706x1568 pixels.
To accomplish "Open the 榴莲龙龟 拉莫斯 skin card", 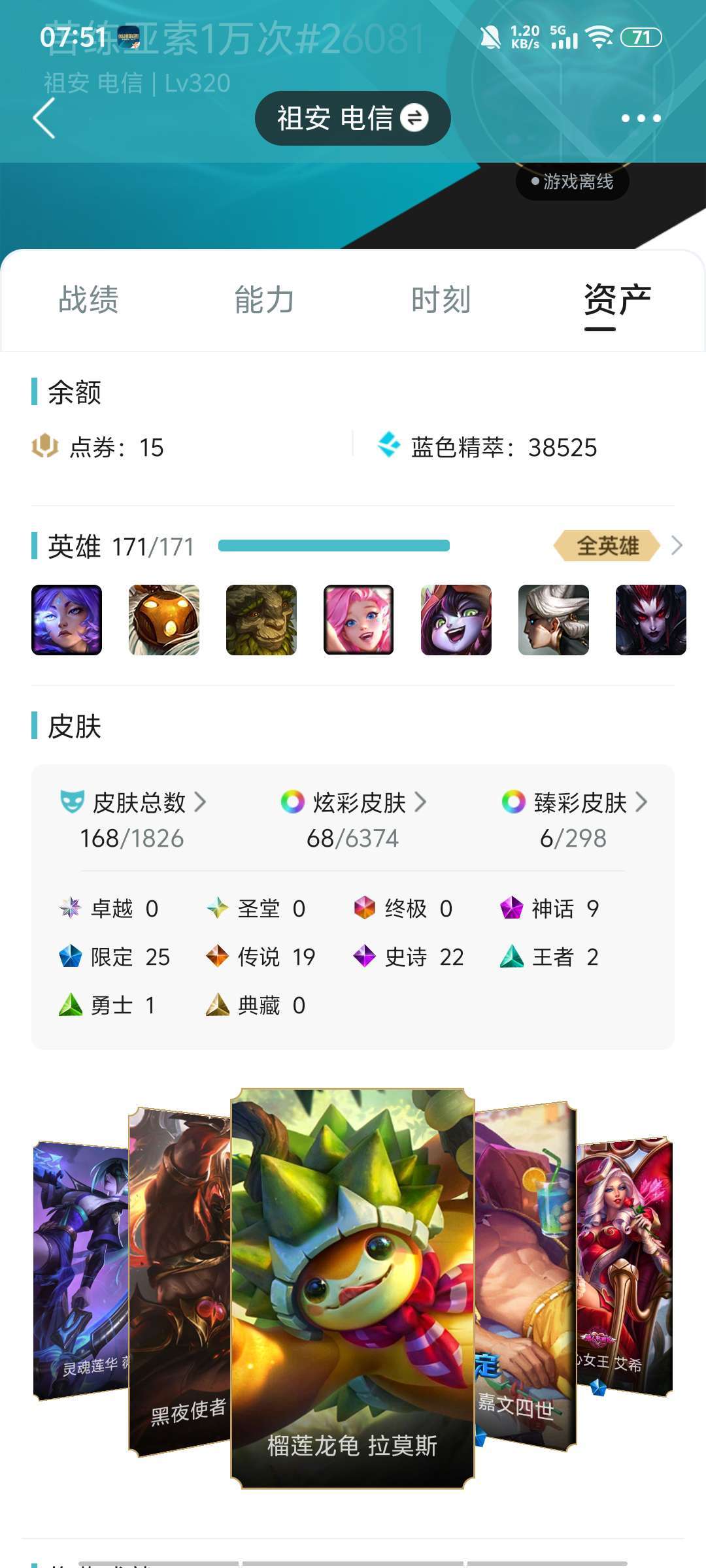I will pos(352,1288).
